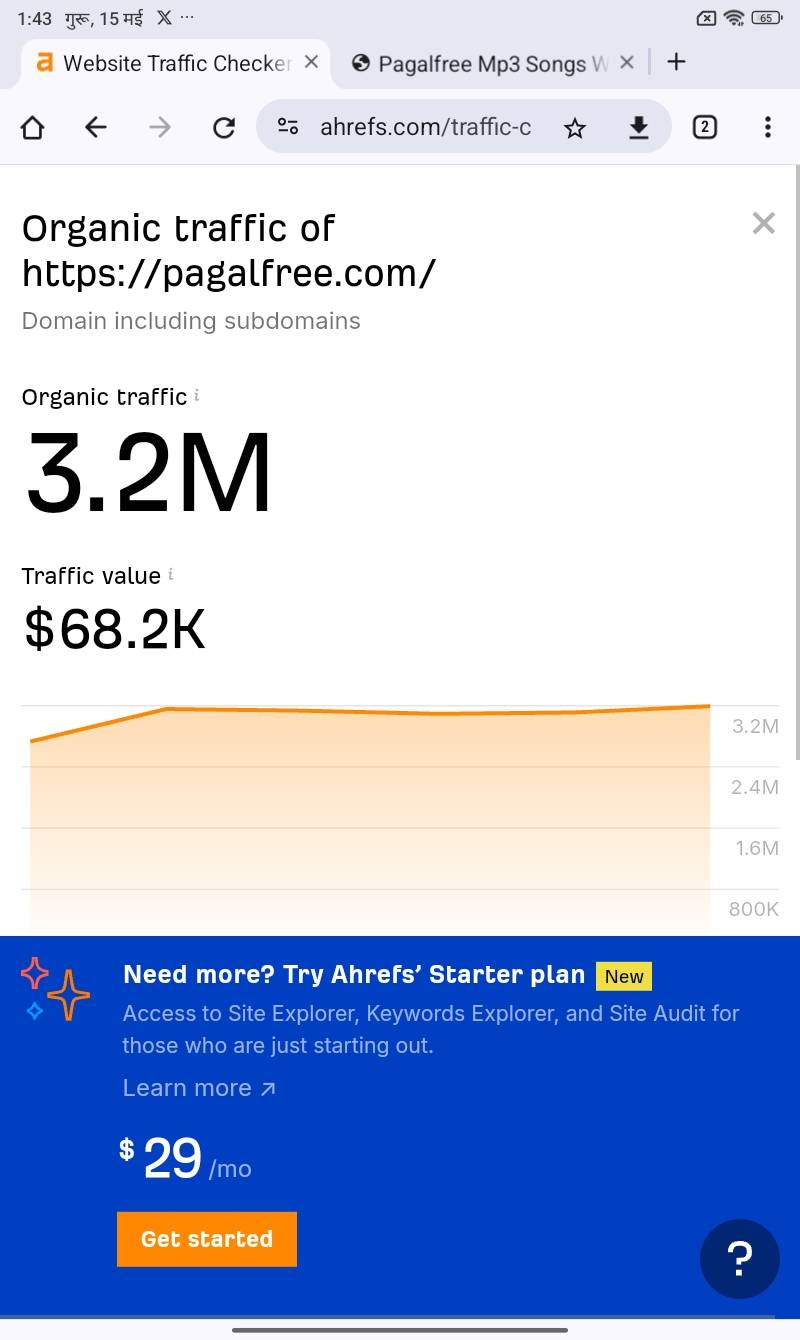Show the Organic traffic info tooltip
This screenshot has width=800, height=1340.
(x=197, y=395)
